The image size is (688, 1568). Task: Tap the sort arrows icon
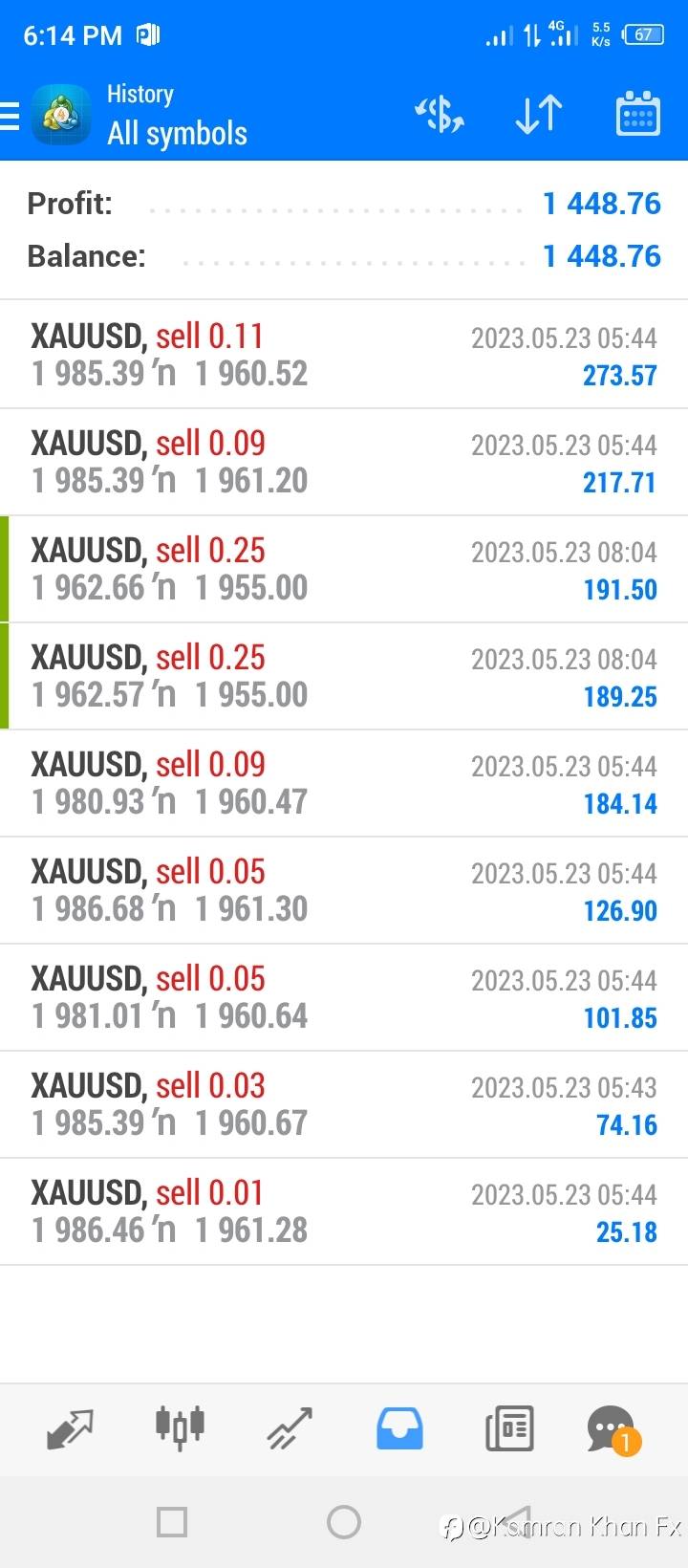tap(538, 115)
